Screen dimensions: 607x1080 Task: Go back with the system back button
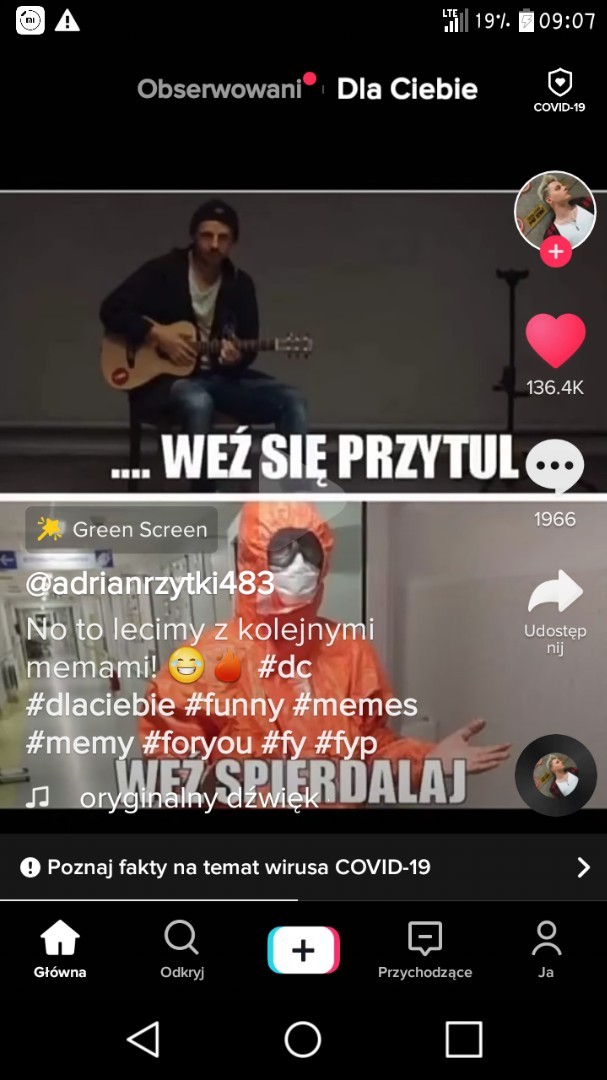coord(143,1040)
